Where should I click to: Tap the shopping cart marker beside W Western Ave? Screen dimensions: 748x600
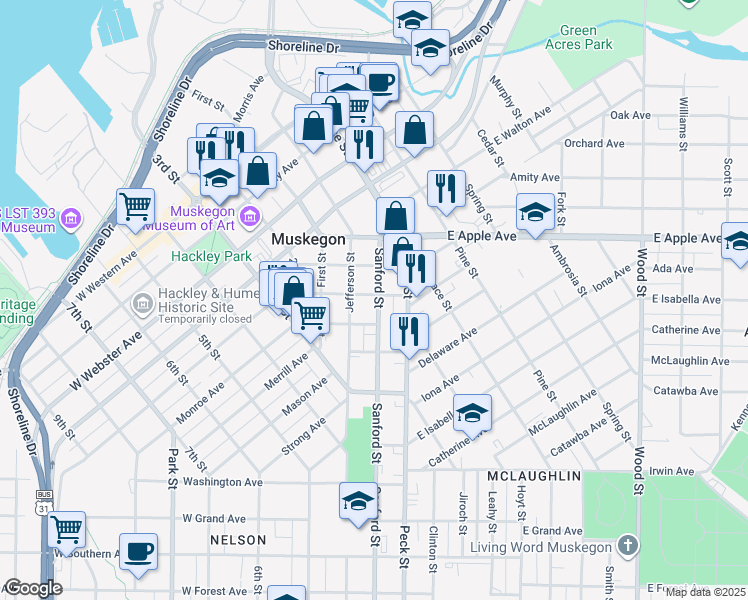(x=135, y=207)
